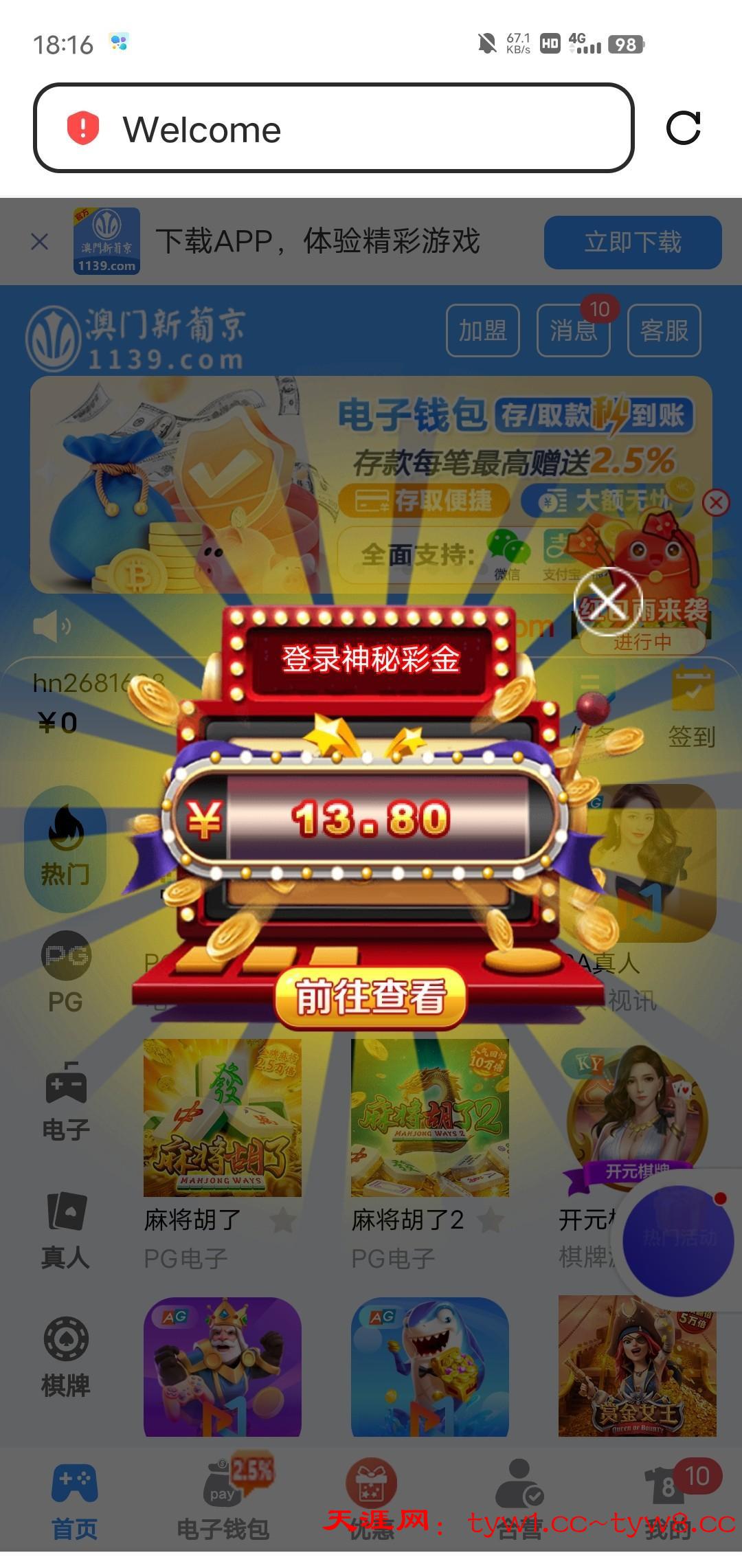Contact 客服 customer service

click(664, 331)
